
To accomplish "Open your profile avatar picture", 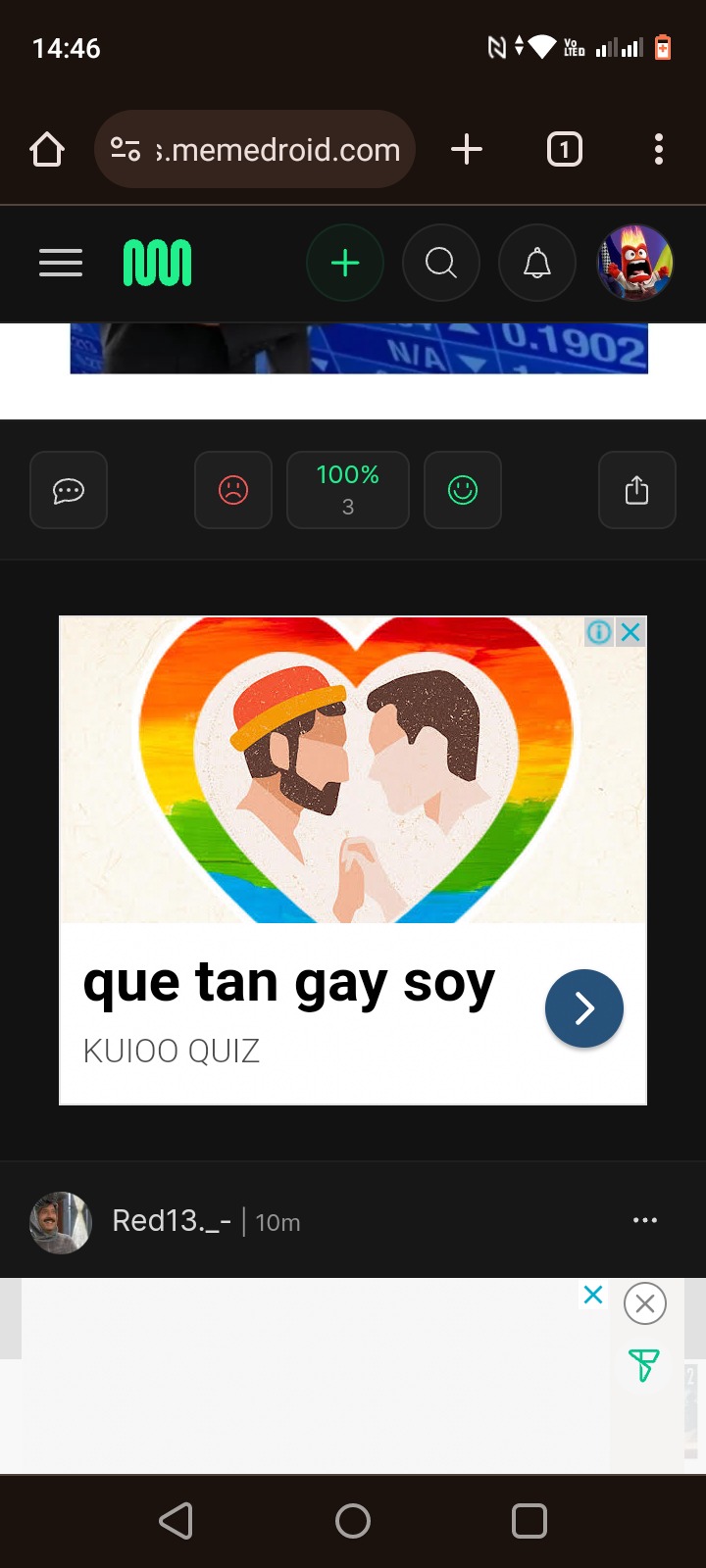I will pos(635,263).
